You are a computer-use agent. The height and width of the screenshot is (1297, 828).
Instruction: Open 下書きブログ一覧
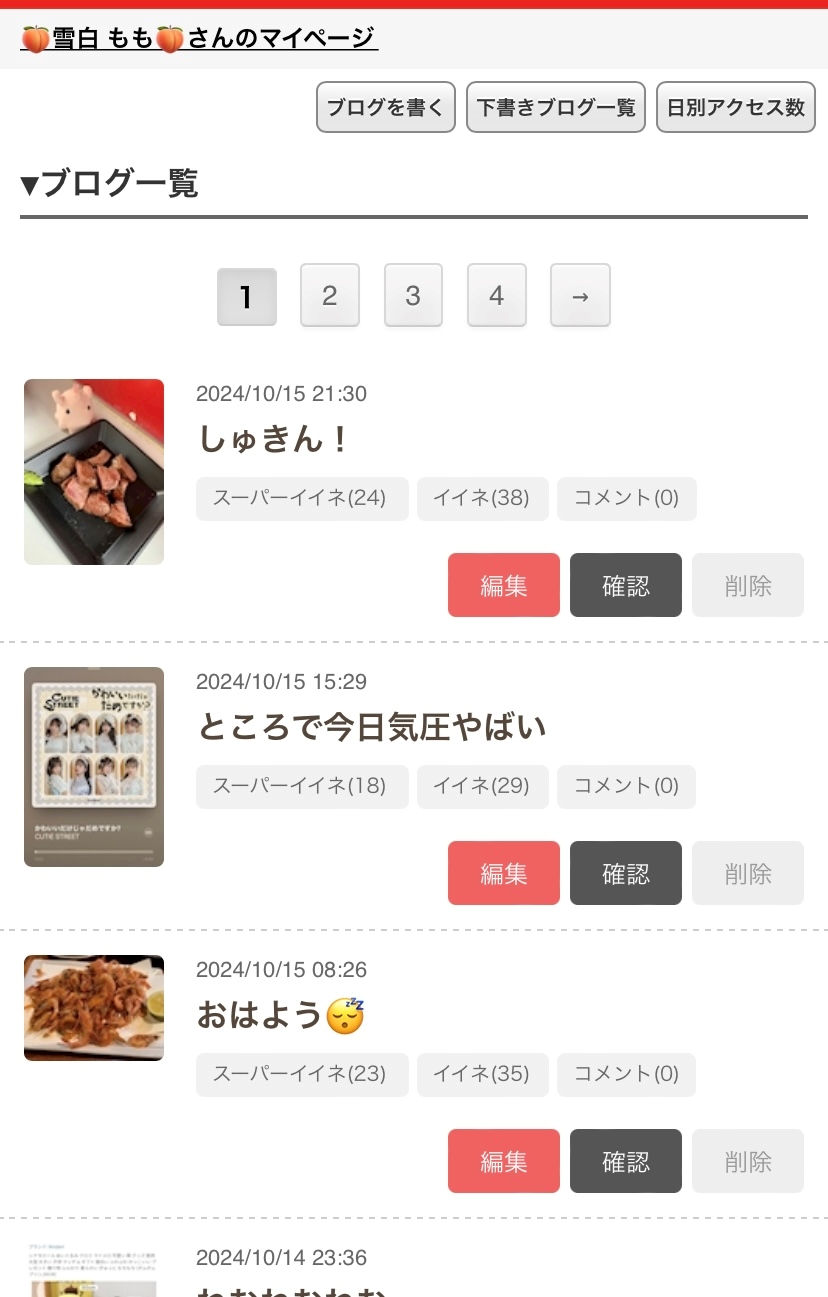[x=556, y=107]
